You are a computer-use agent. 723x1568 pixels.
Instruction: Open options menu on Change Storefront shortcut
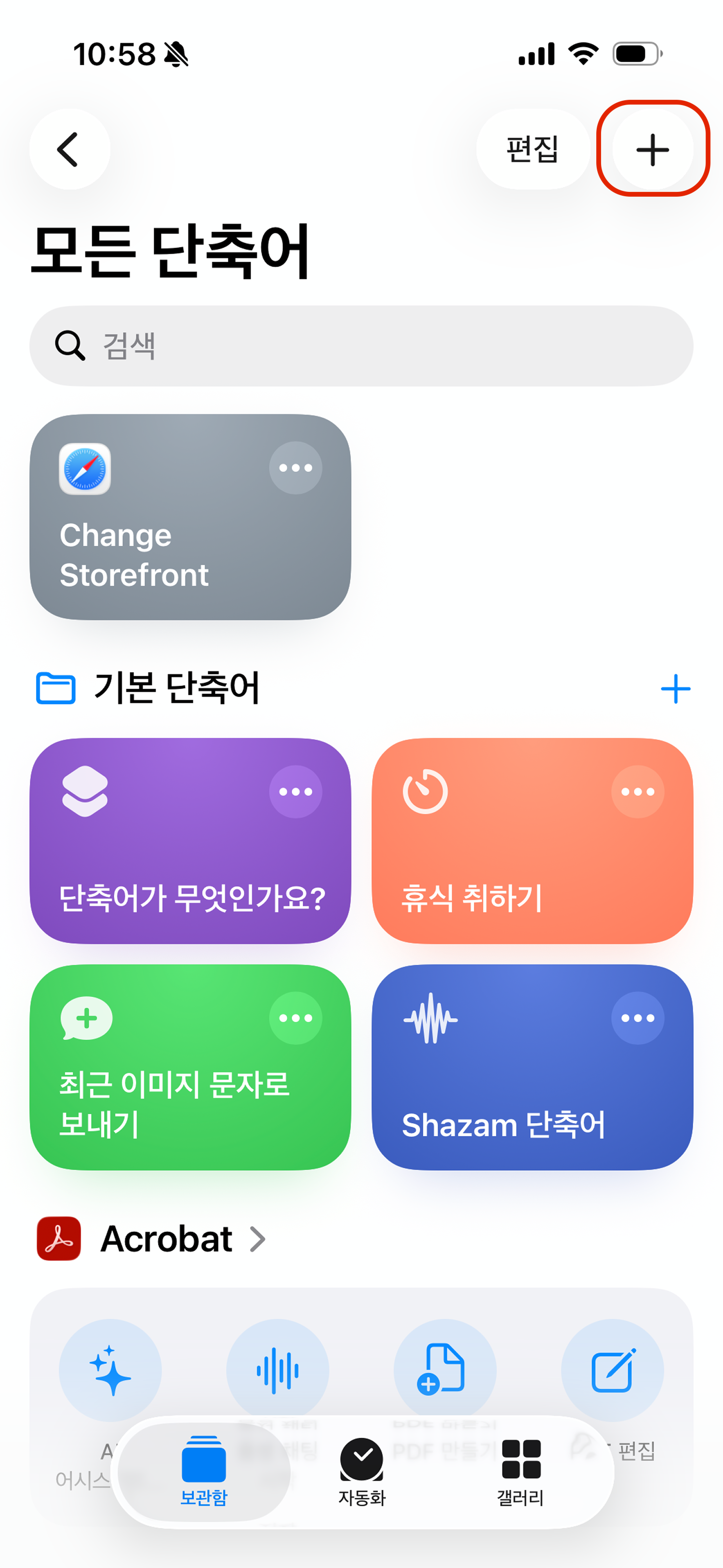tap(295, 468)
